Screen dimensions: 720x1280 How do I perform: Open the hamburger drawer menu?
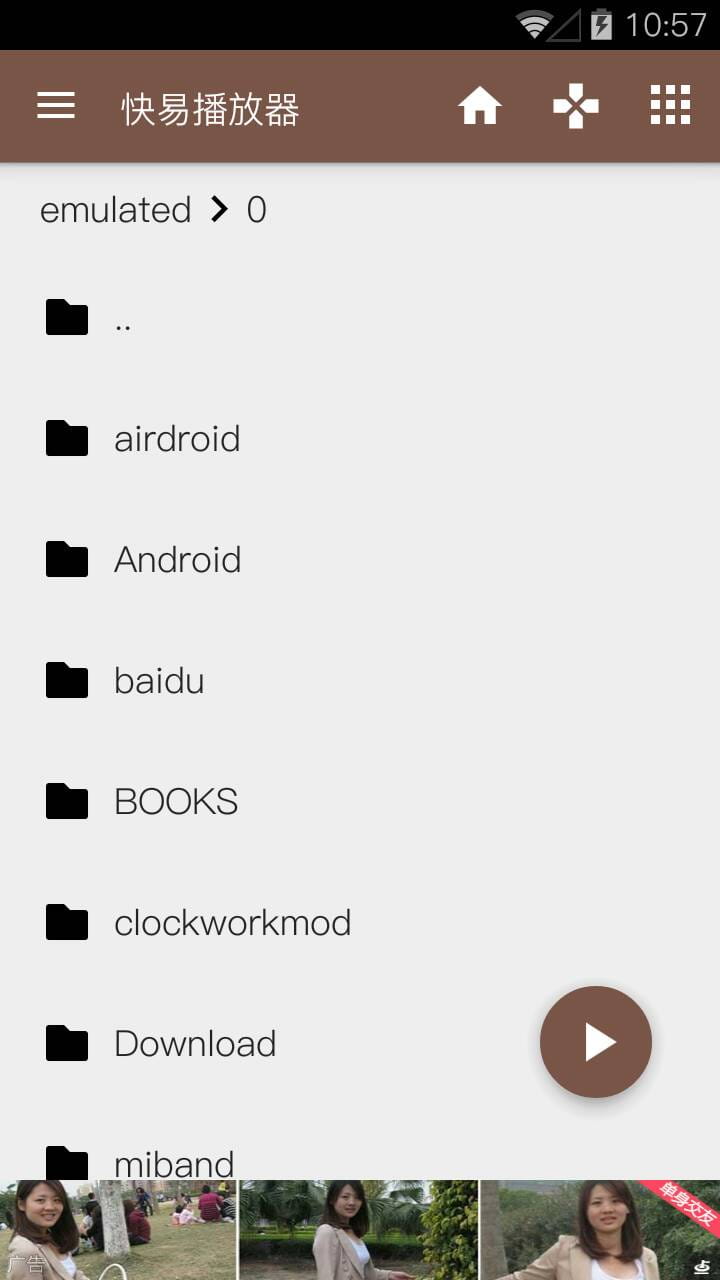(x=56, y=106)
